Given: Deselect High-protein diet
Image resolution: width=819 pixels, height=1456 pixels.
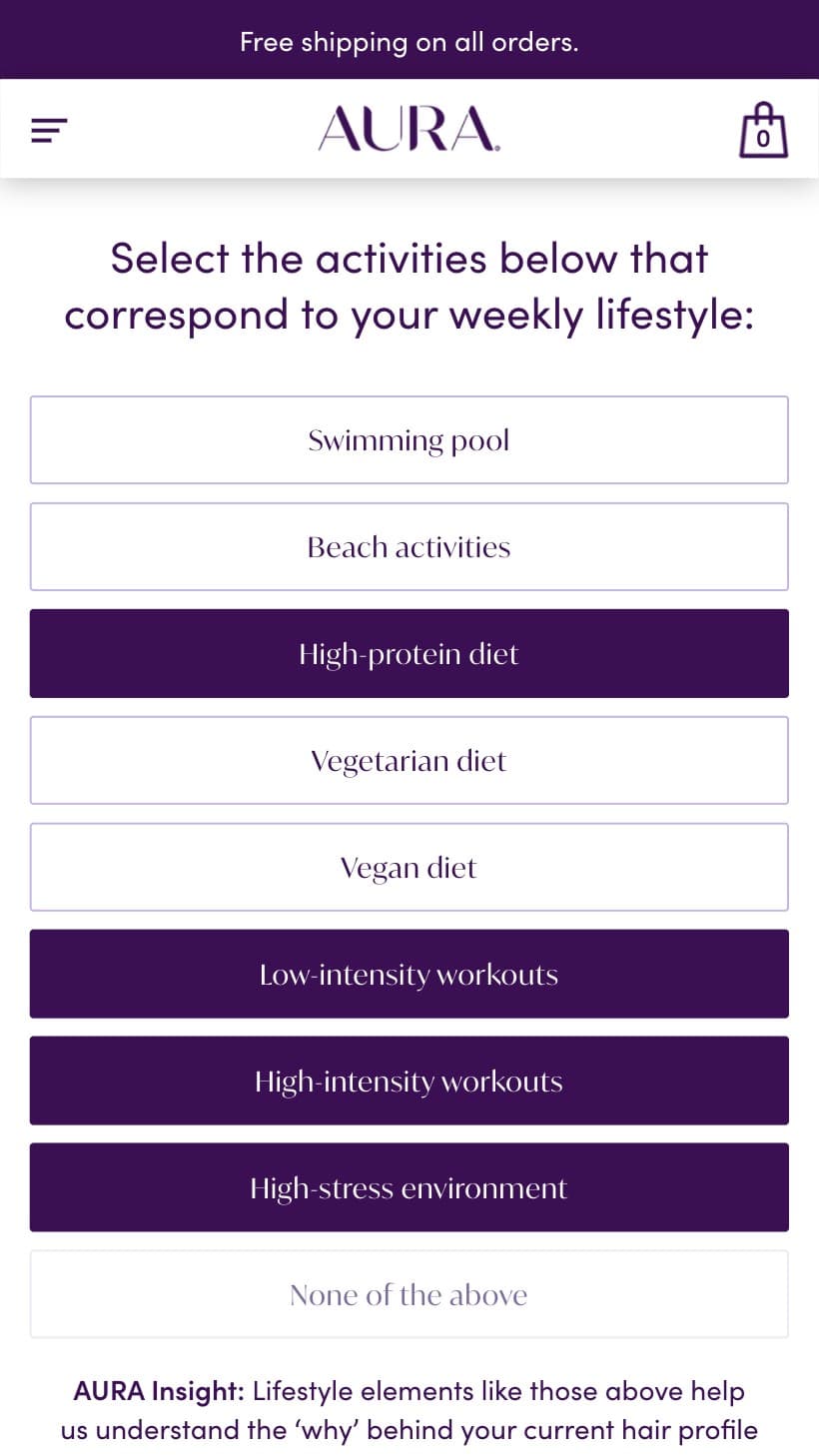Looking at the screenshot, I should (x=409, y=654).
